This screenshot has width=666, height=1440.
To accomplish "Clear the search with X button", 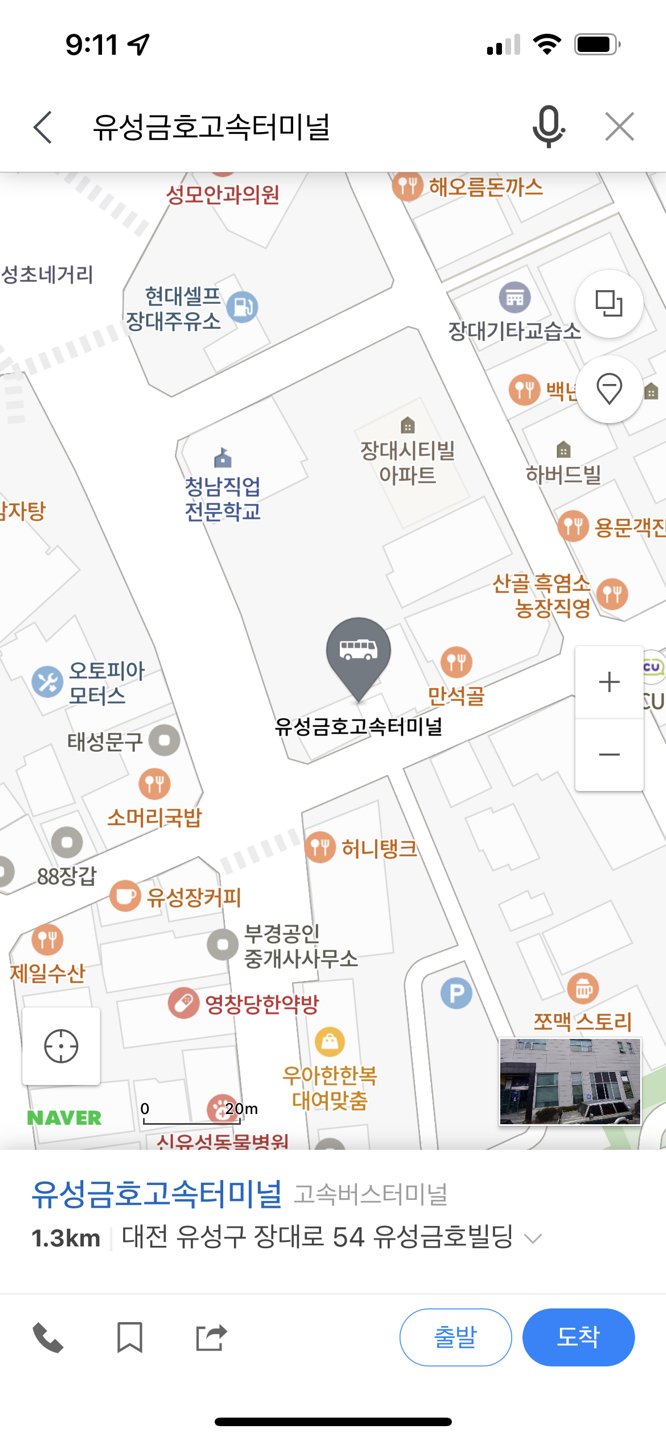I will [x=619, y=127].
